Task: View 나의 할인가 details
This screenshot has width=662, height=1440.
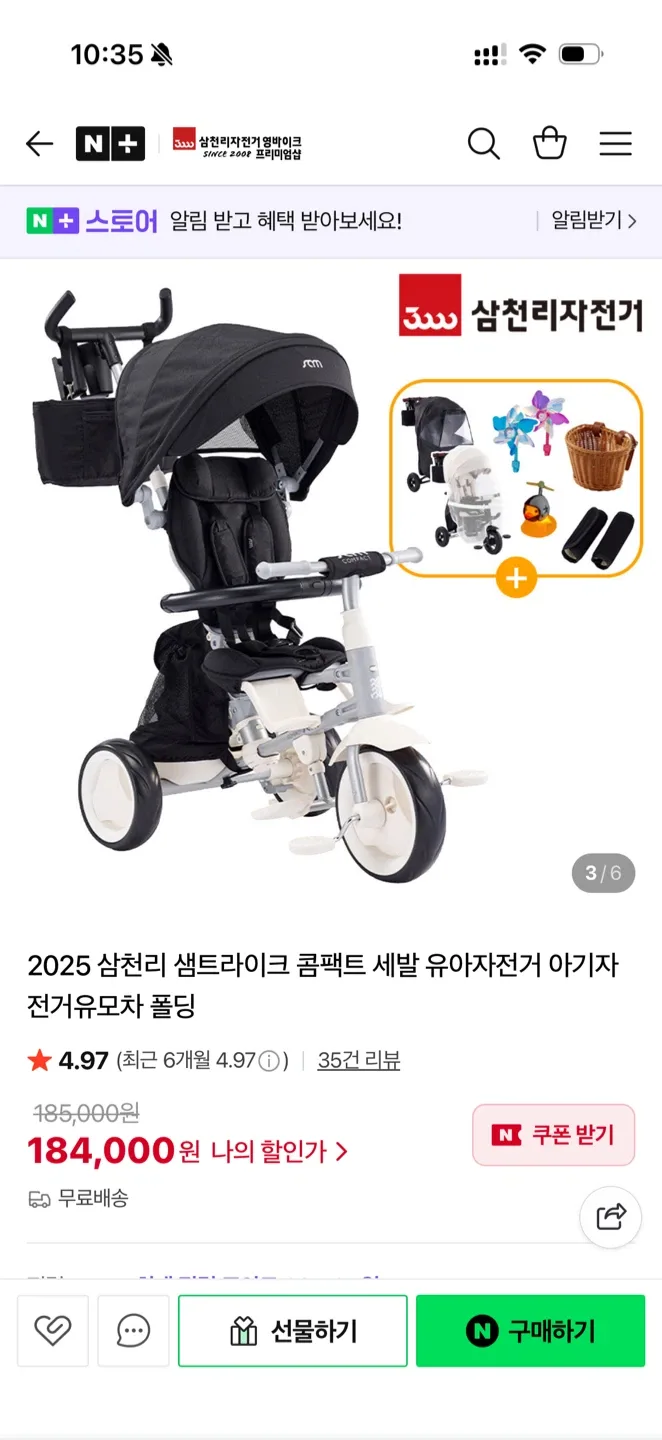Action: (279, 1152)
